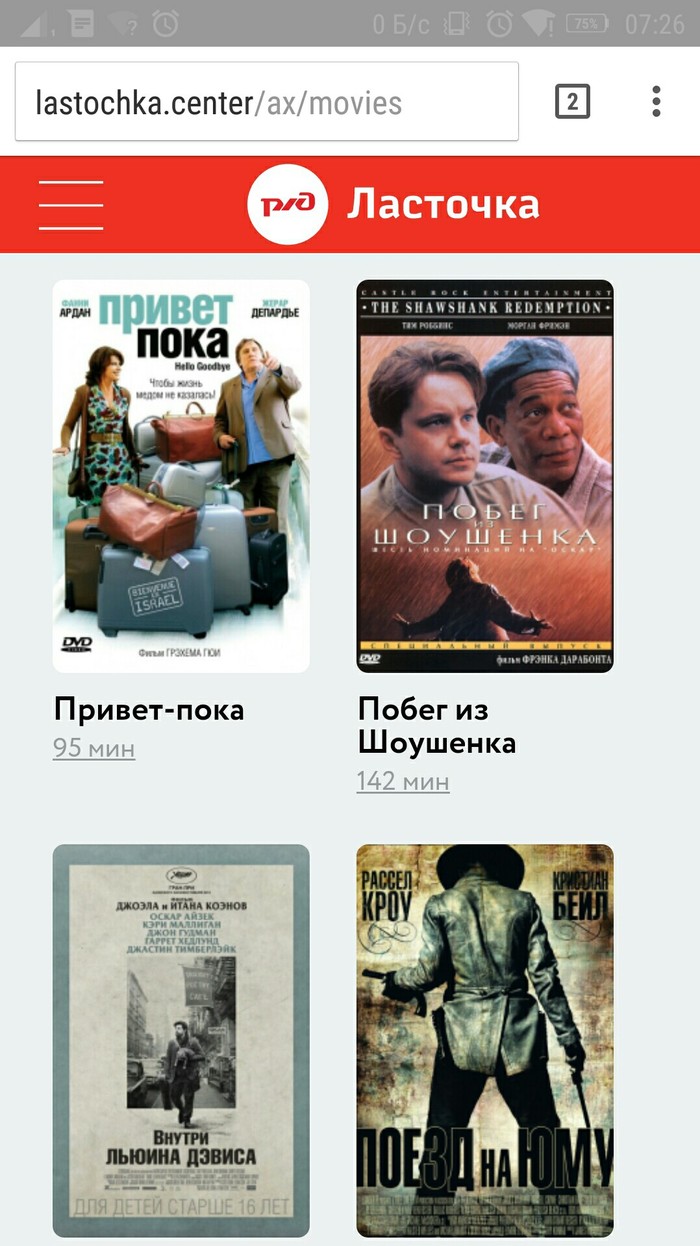
Task: Open the browser overflow menu
Action: pyautogui.click(x=656, y=101)
